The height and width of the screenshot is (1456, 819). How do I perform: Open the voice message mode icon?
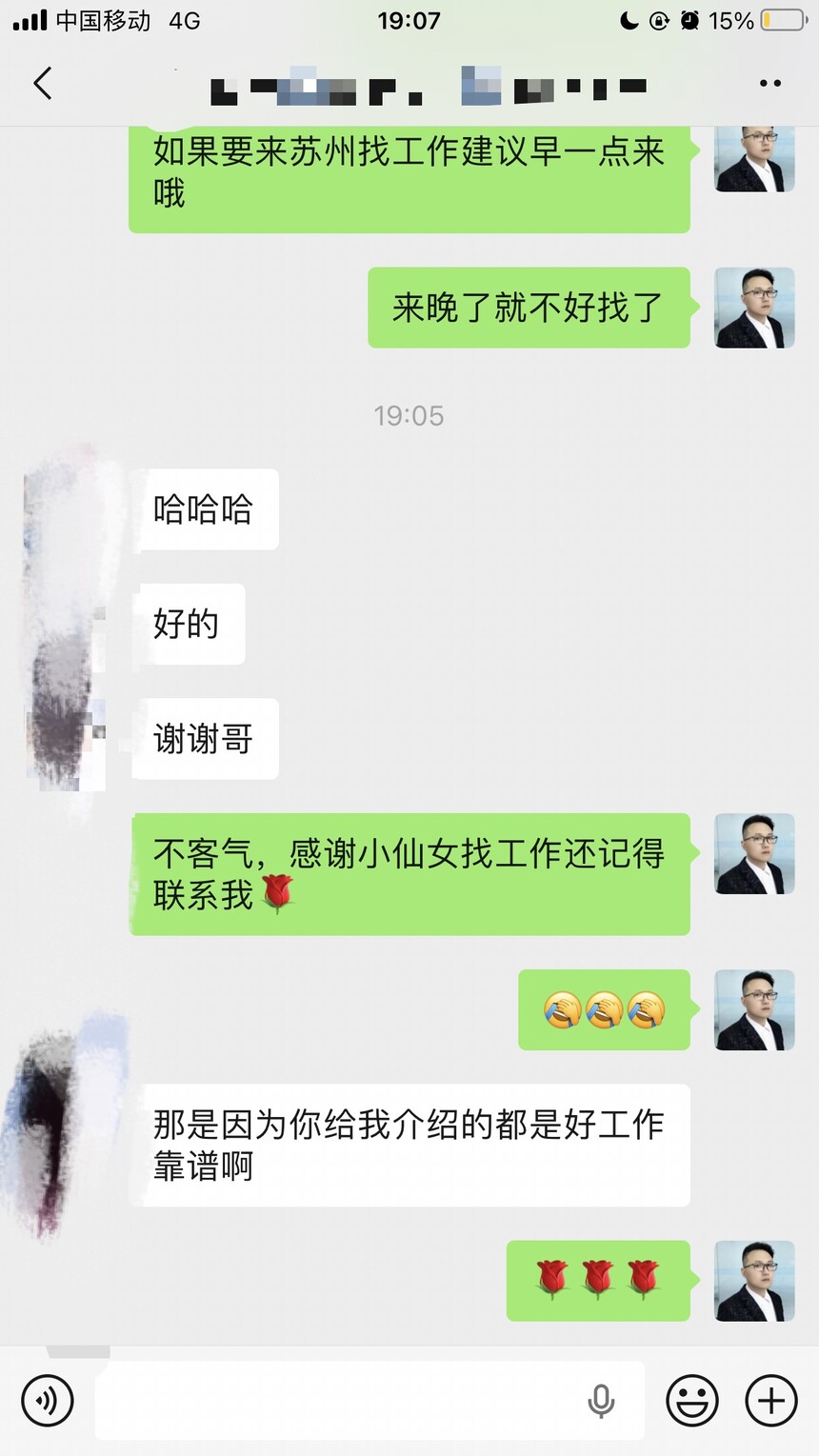pyautogui.click(x=48, y=1401)
